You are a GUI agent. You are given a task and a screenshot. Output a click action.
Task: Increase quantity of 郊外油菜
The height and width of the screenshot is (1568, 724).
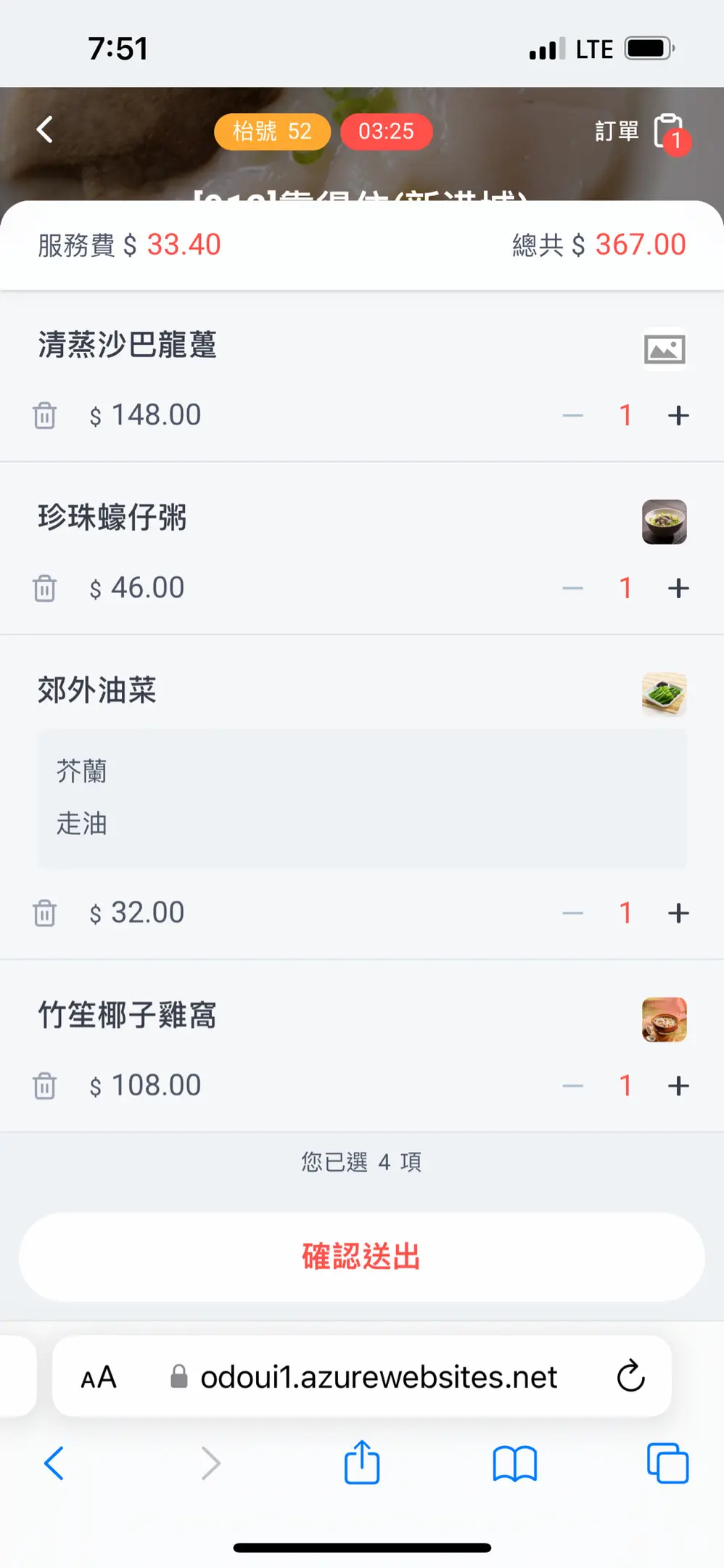[678, 912]
